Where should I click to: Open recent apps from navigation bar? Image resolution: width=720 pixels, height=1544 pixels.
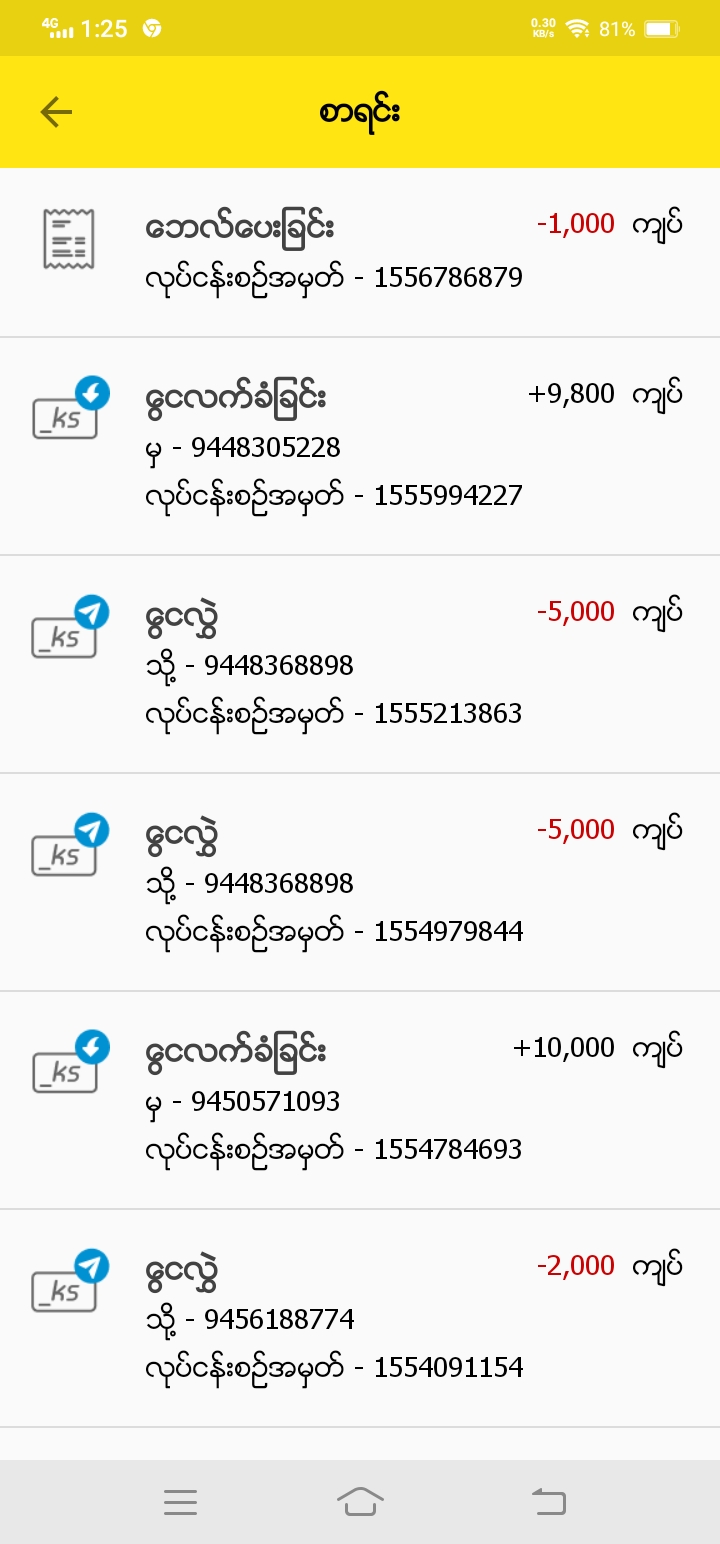181,1501
